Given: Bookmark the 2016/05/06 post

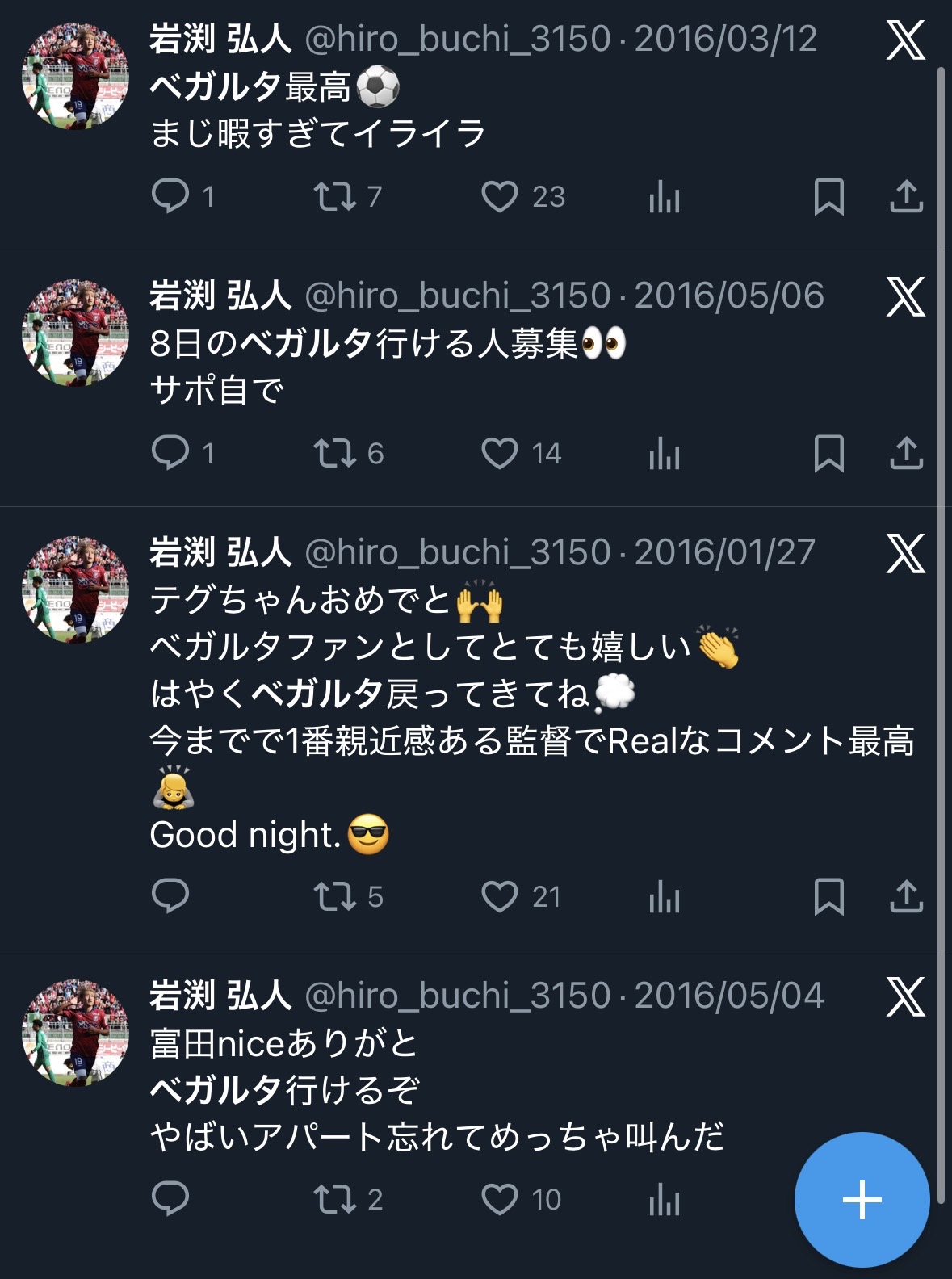Looking at the screenshot, I should [x=828, y=453].
